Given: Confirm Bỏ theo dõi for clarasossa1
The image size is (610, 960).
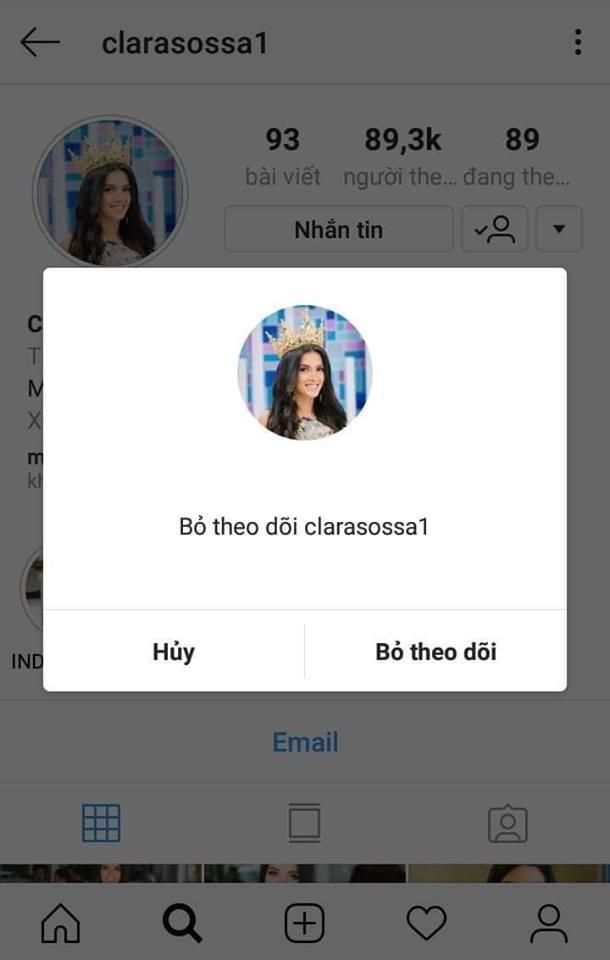Looking at the screenshot, I should coord(436,652).
